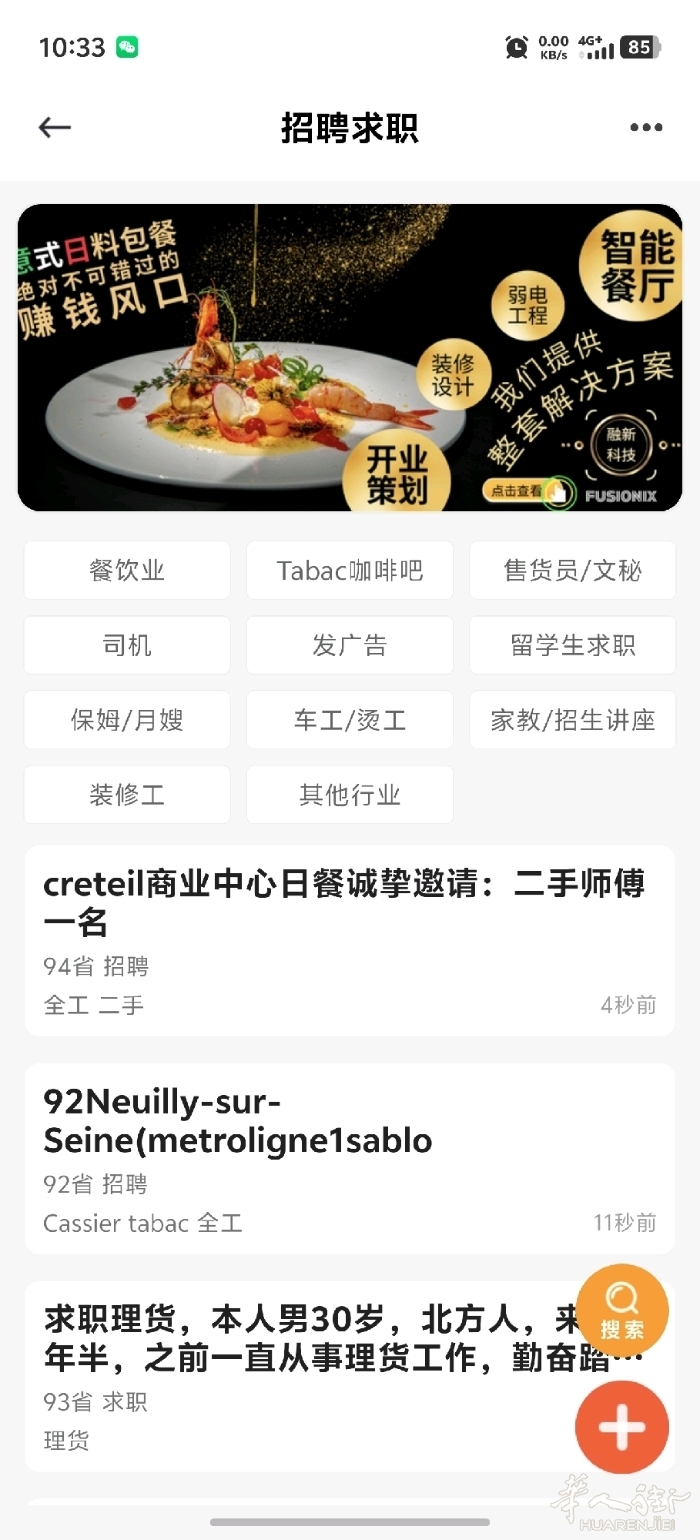Show jobs in 其他行业
The height and width of the screenshot is (1540, 700).
350,795
